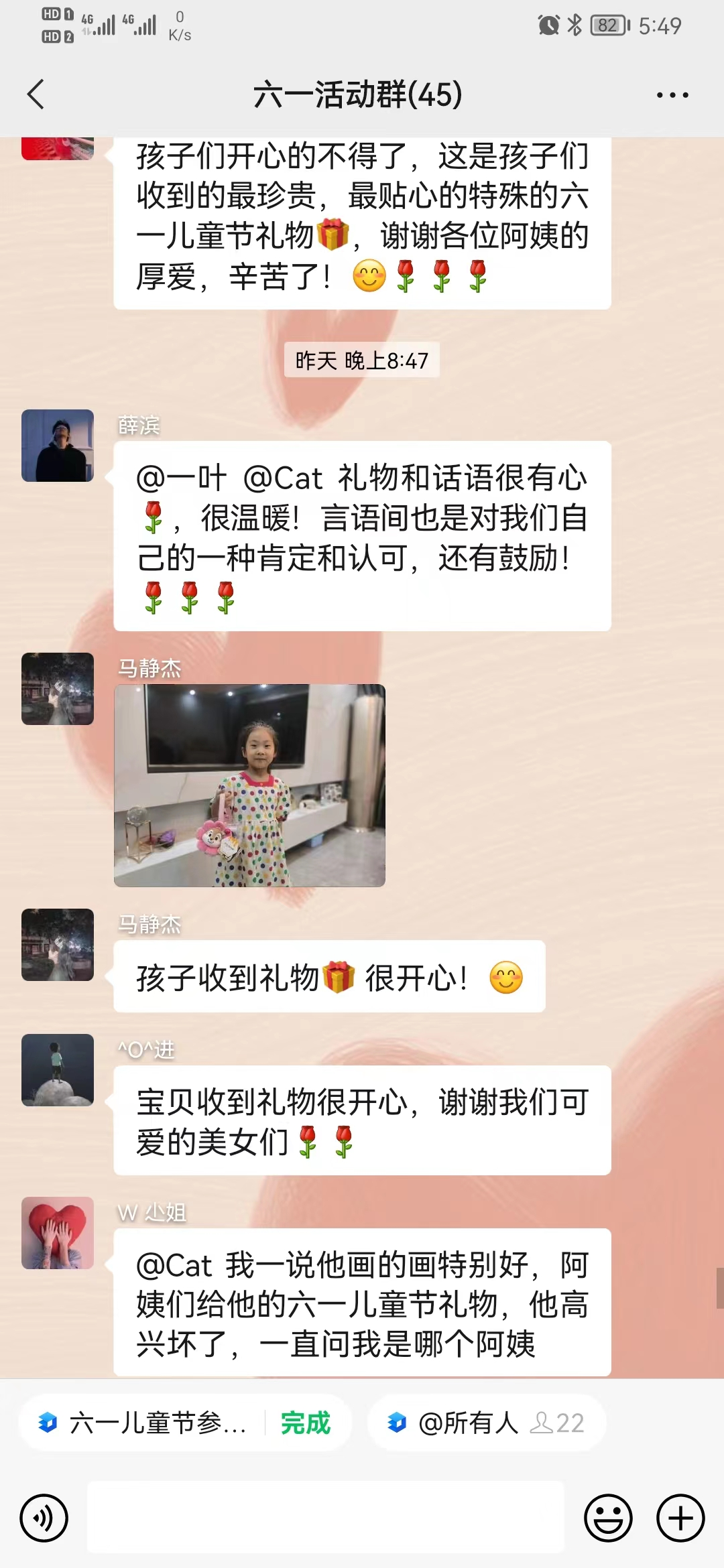Screen dimensions: 724x1568
Task: Switch to voice message input
Action: point(44,1518)
